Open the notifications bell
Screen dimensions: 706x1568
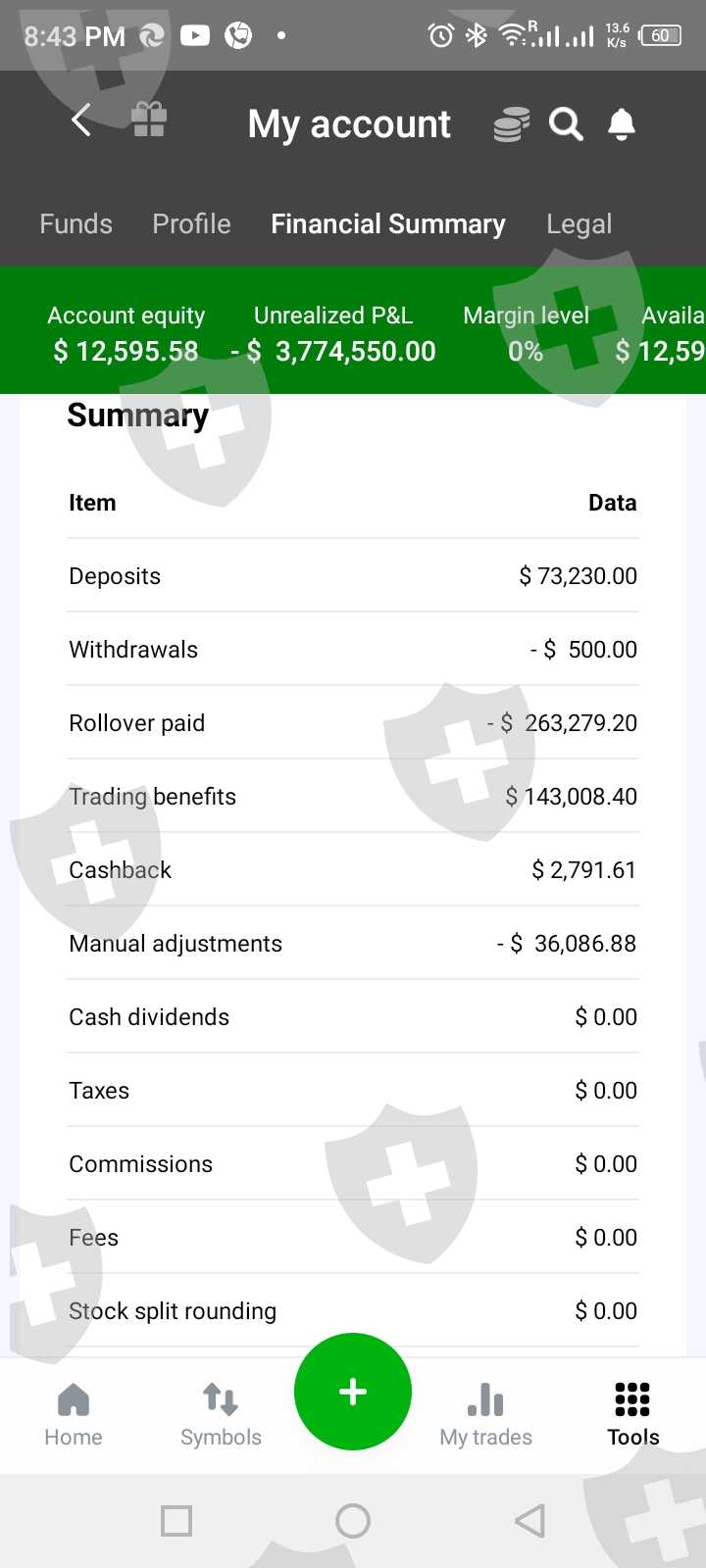click(622, 124)
